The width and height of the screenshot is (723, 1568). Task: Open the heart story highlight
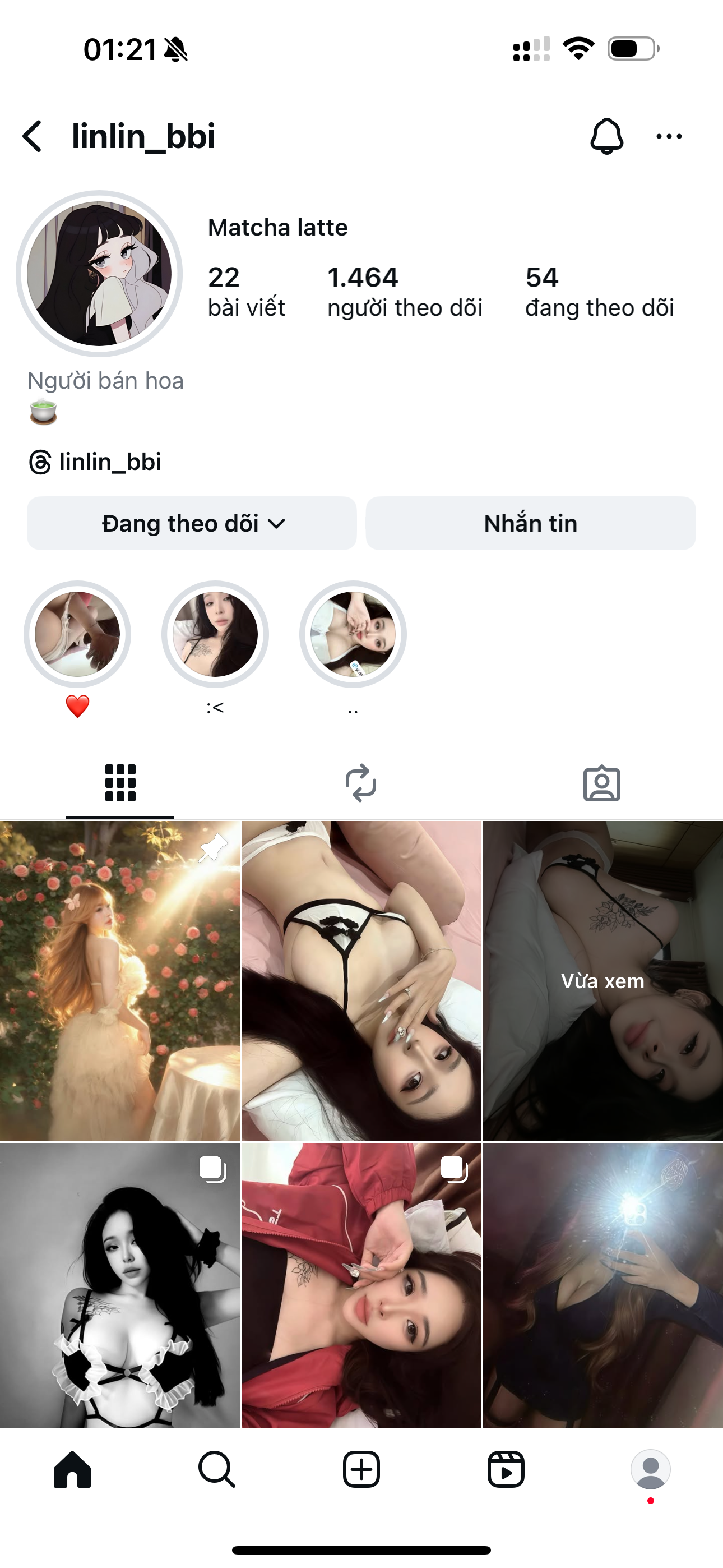(77, 634)
